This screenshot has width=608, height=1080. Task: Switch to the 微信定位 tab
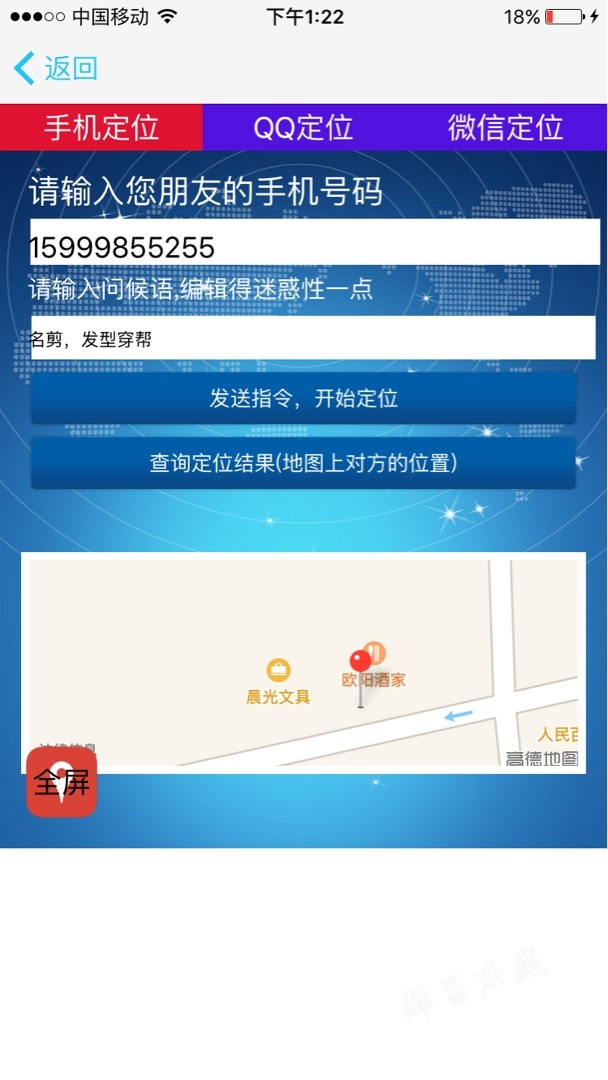tap(505, 128)
